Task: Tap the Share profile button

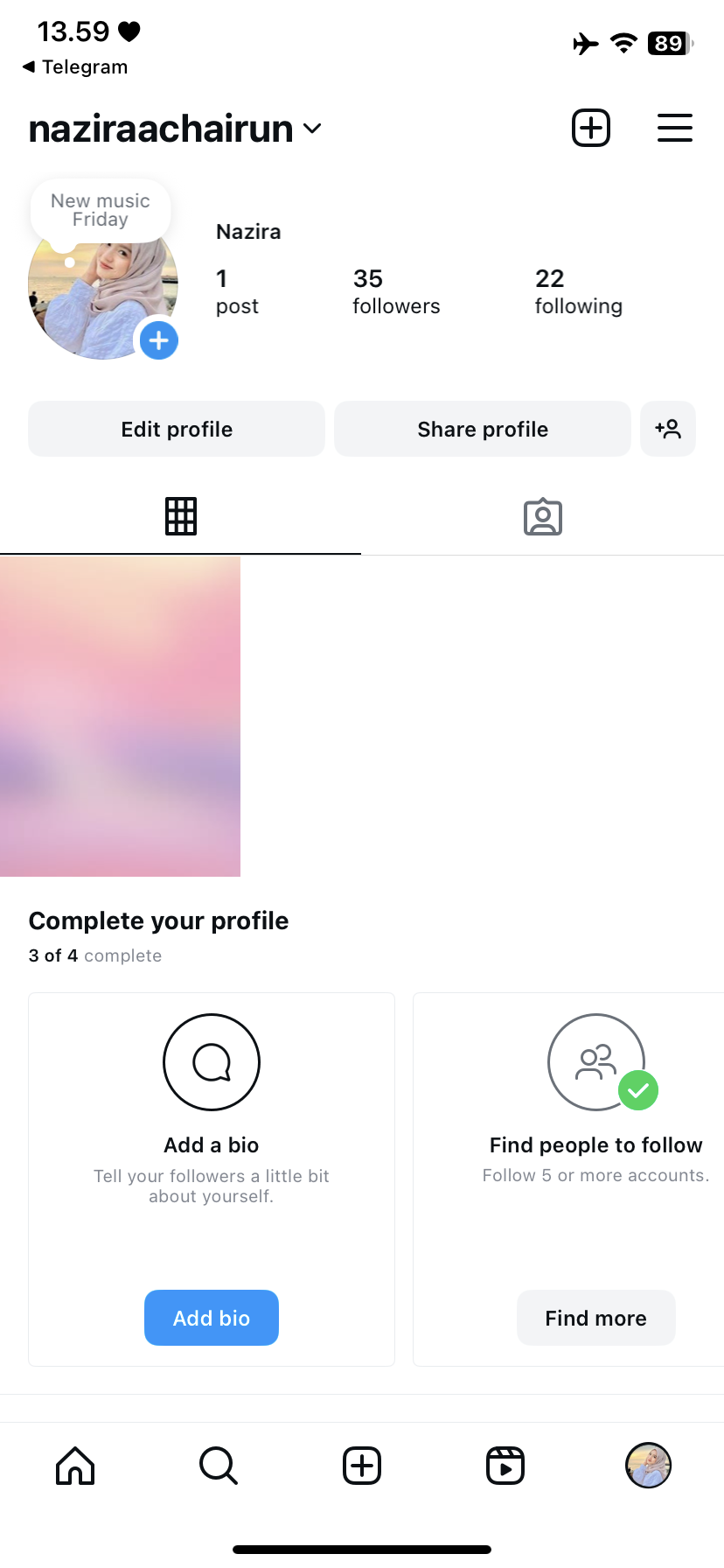Action: (x=483, y=429)
